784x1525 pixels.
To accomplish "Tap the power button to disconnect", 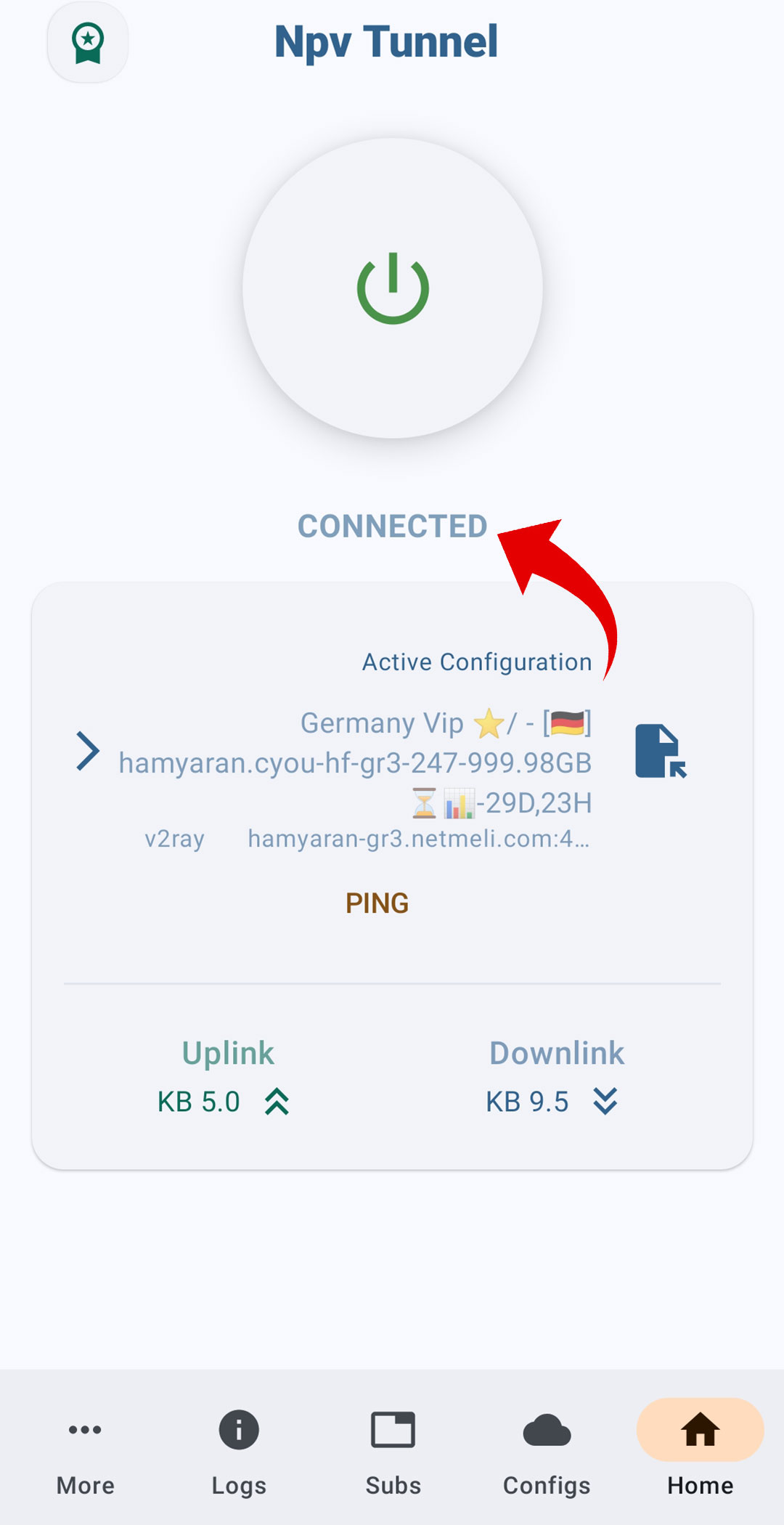I will tap(393, 288).
